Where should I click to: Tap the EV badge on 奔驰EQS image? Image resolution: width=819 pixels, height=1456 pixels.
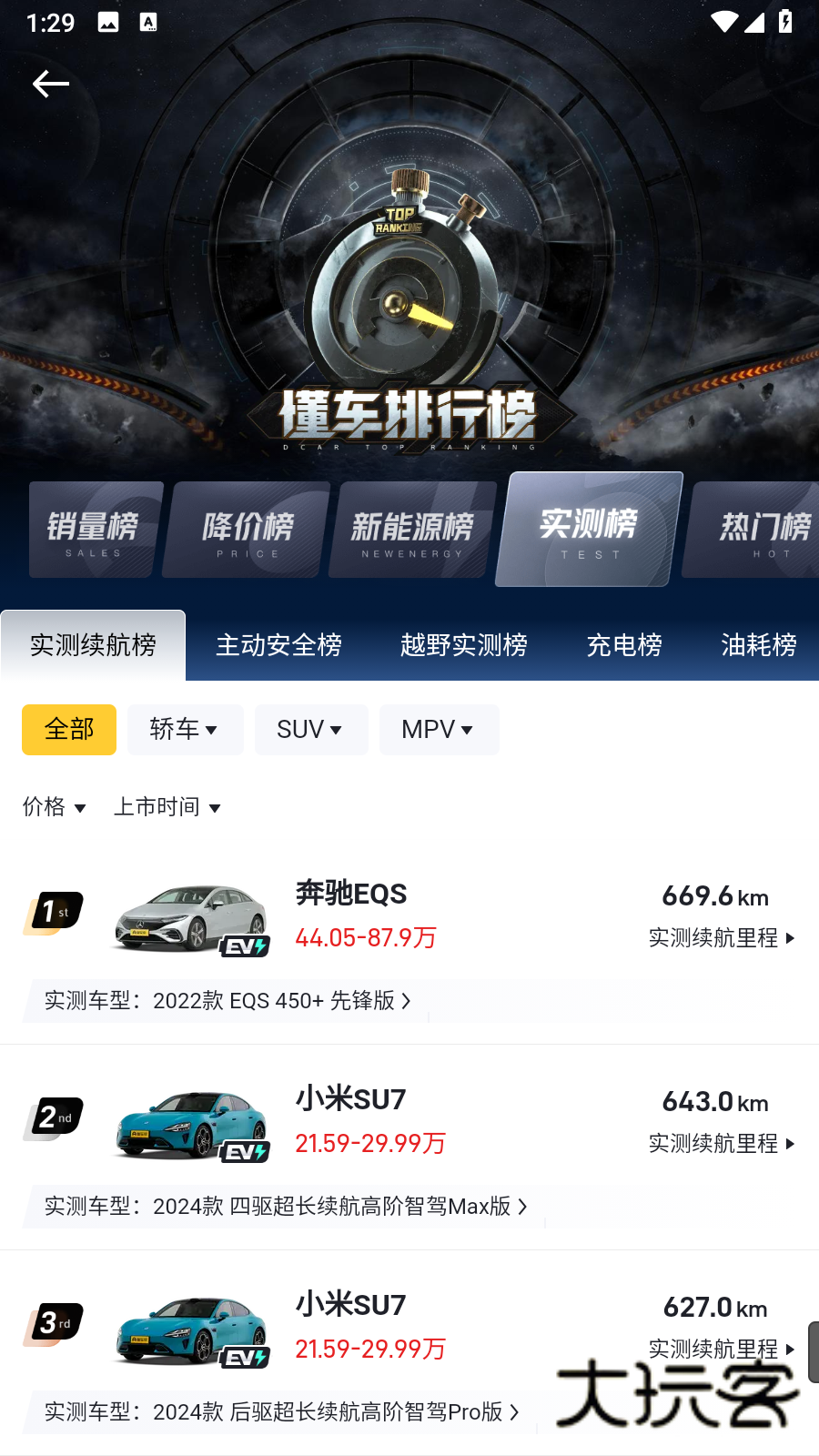pyautogui.click(x=244, y=946)
